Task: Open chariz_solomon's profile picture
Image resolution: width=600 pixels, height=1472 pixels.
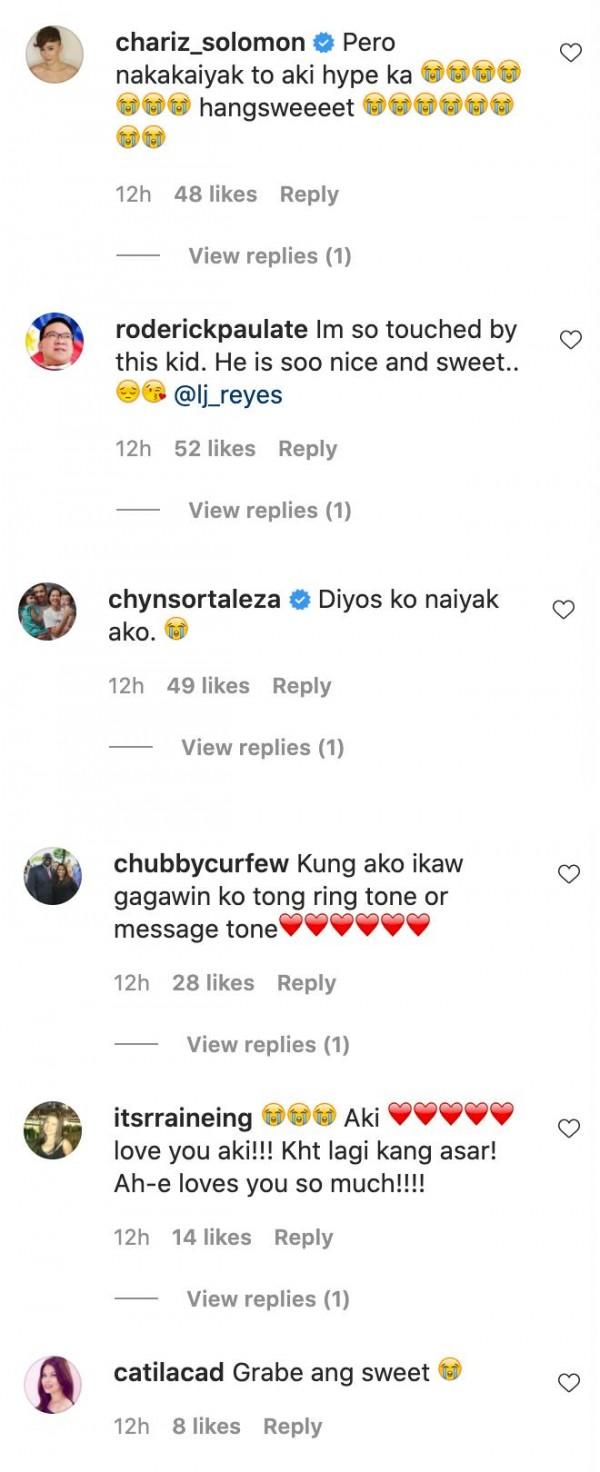Action: pos(53,56)
